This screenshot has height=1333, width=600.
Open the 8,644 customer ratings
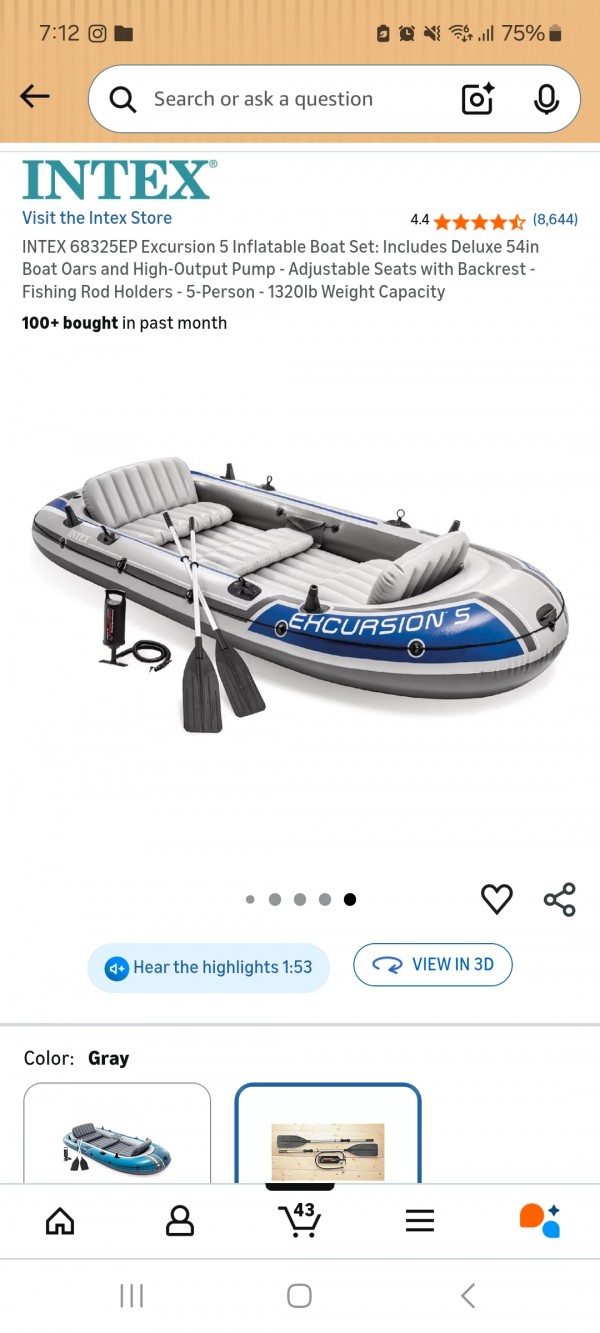pyautogui.click(x=554, y=219)
